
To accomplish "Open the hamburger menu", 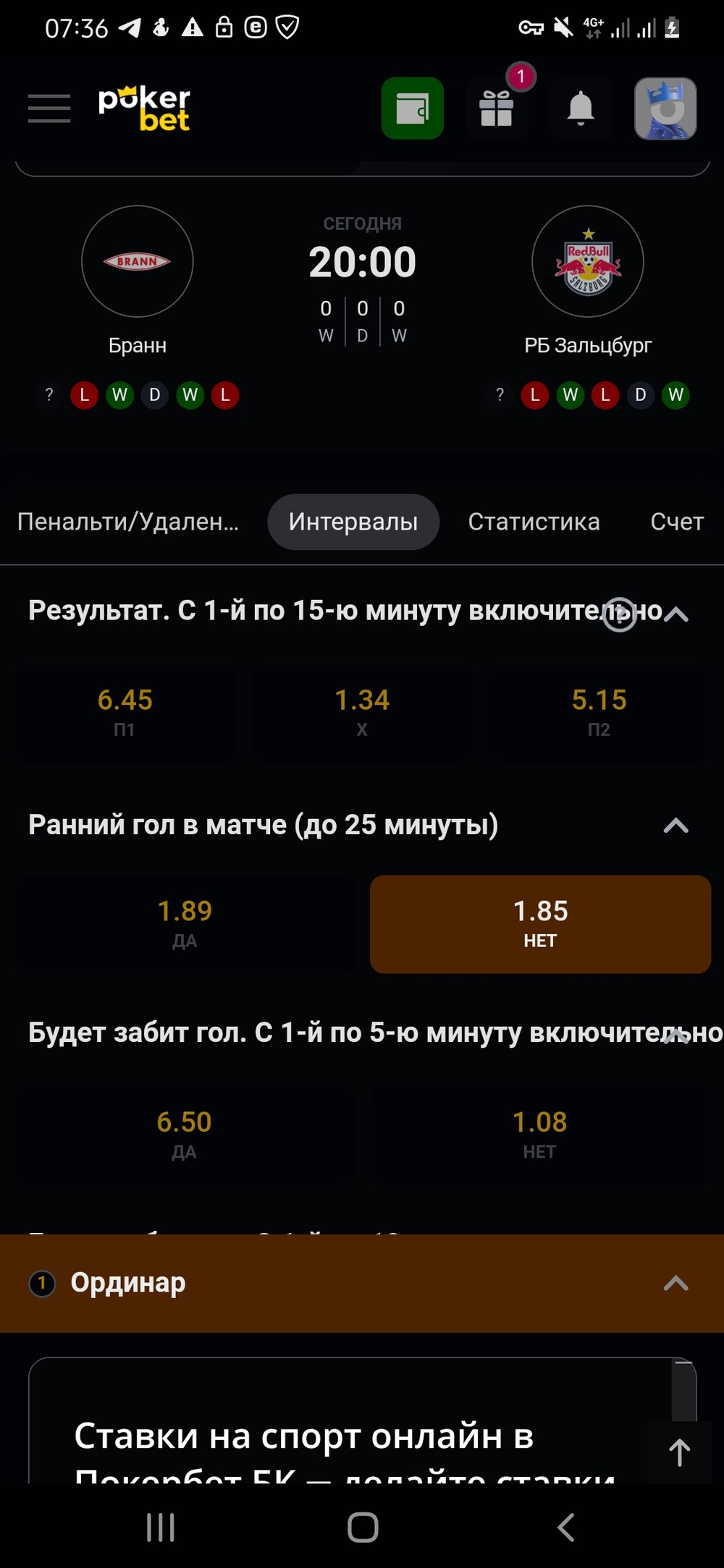I will pos(49,109).
